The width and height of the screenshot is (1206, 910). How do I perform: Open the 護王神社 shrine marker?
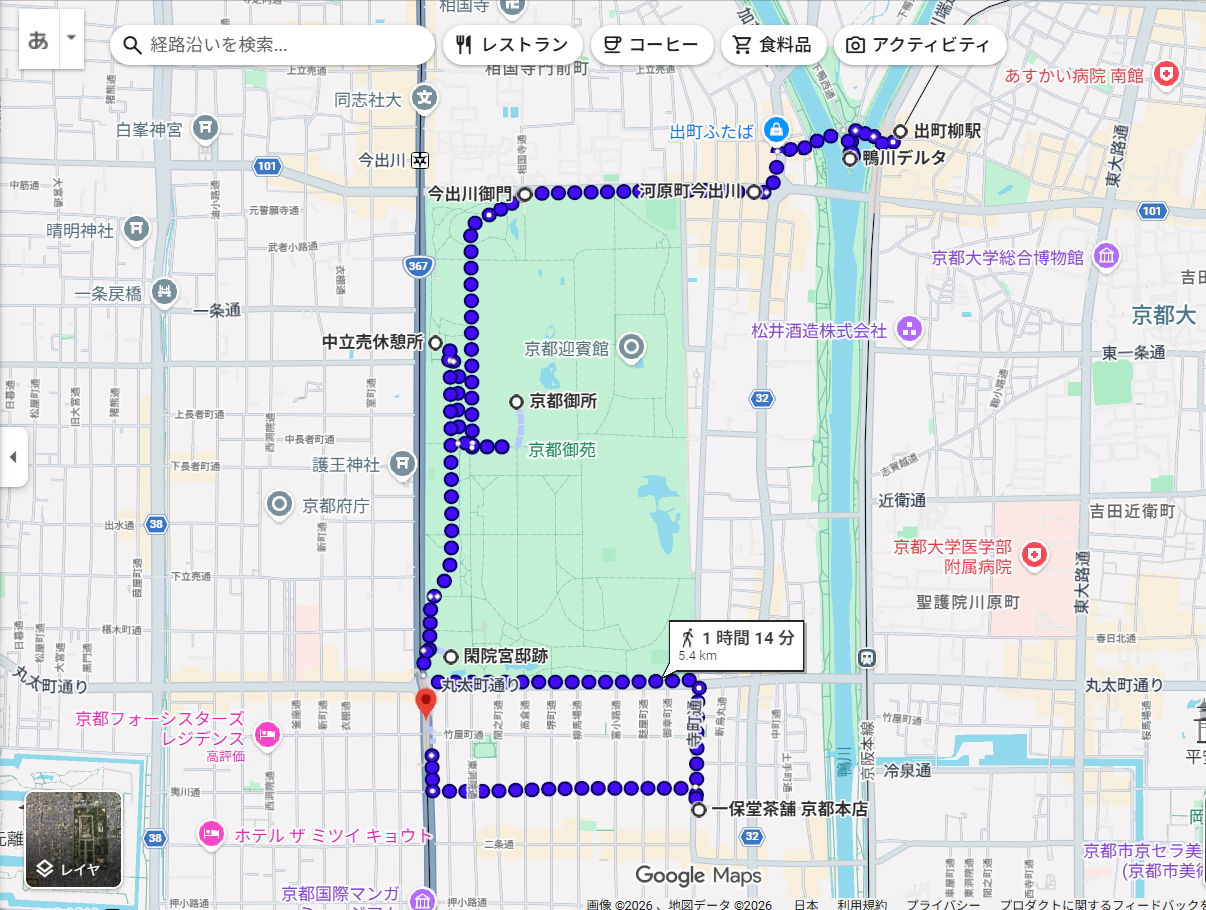[402, 464]
